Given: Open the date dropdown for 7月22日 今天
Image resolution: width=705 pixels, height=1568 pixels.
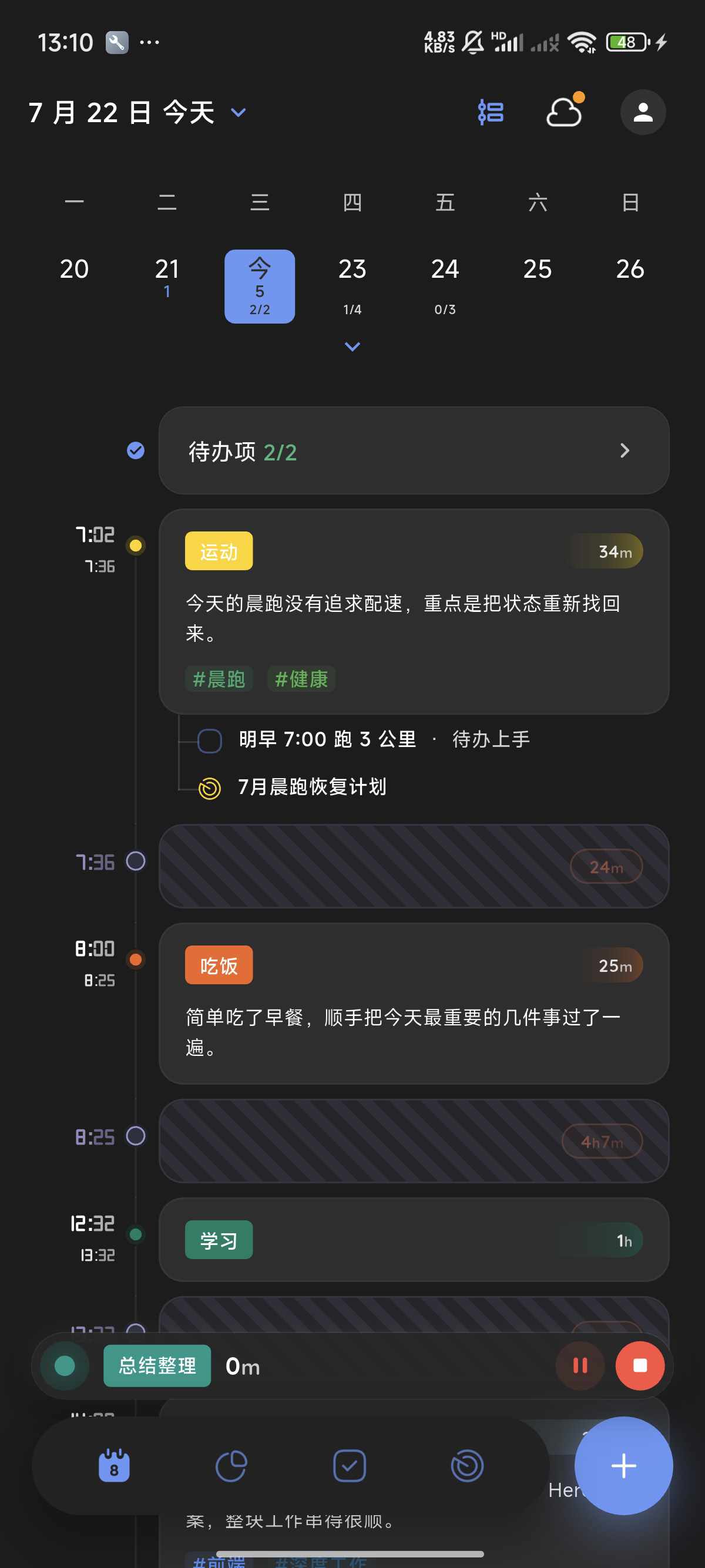Looking at the screenshot, I should click(238, 113).
